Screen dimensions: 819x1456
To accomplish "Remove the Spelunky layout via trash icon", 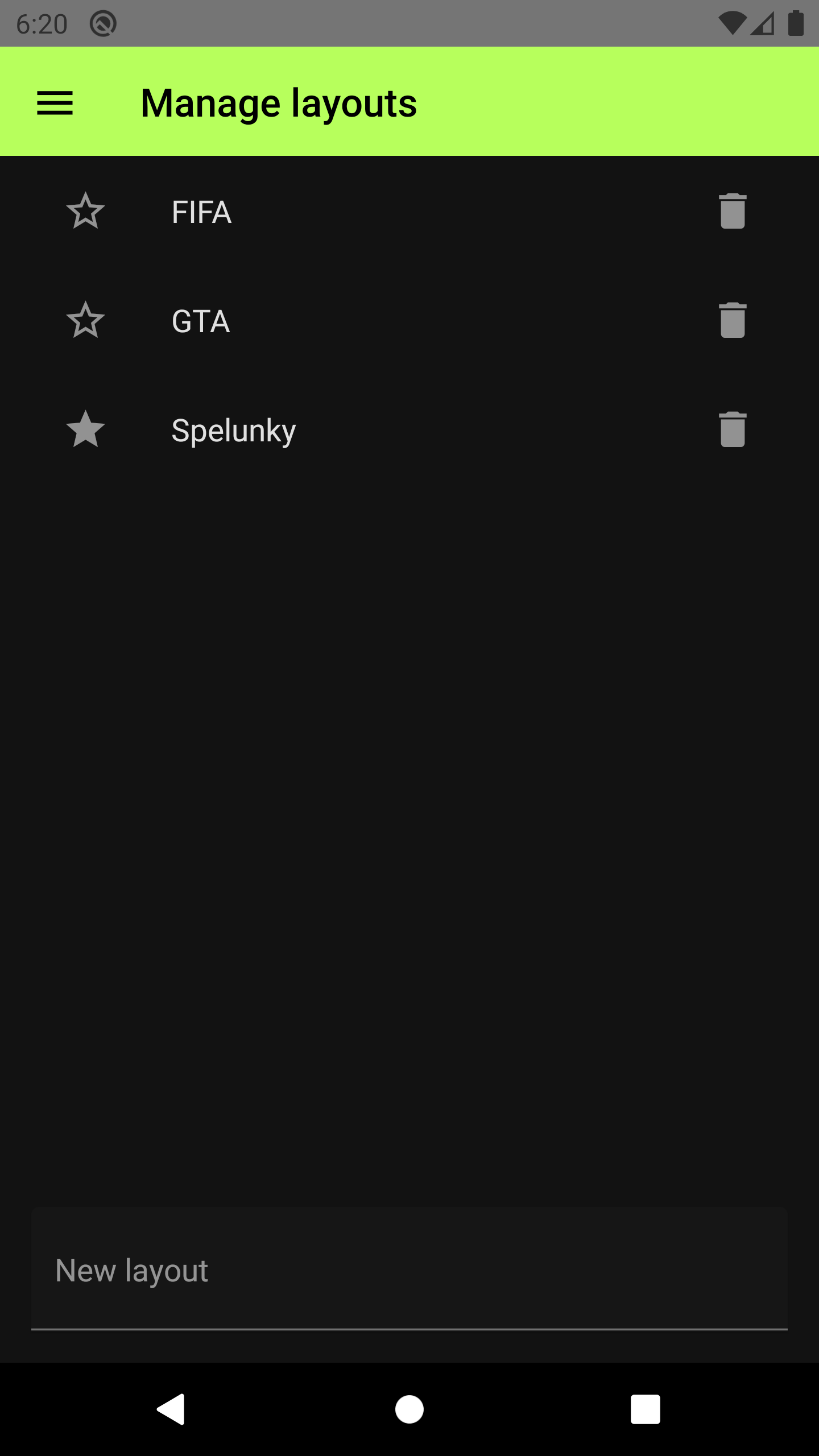I will 733,429.
